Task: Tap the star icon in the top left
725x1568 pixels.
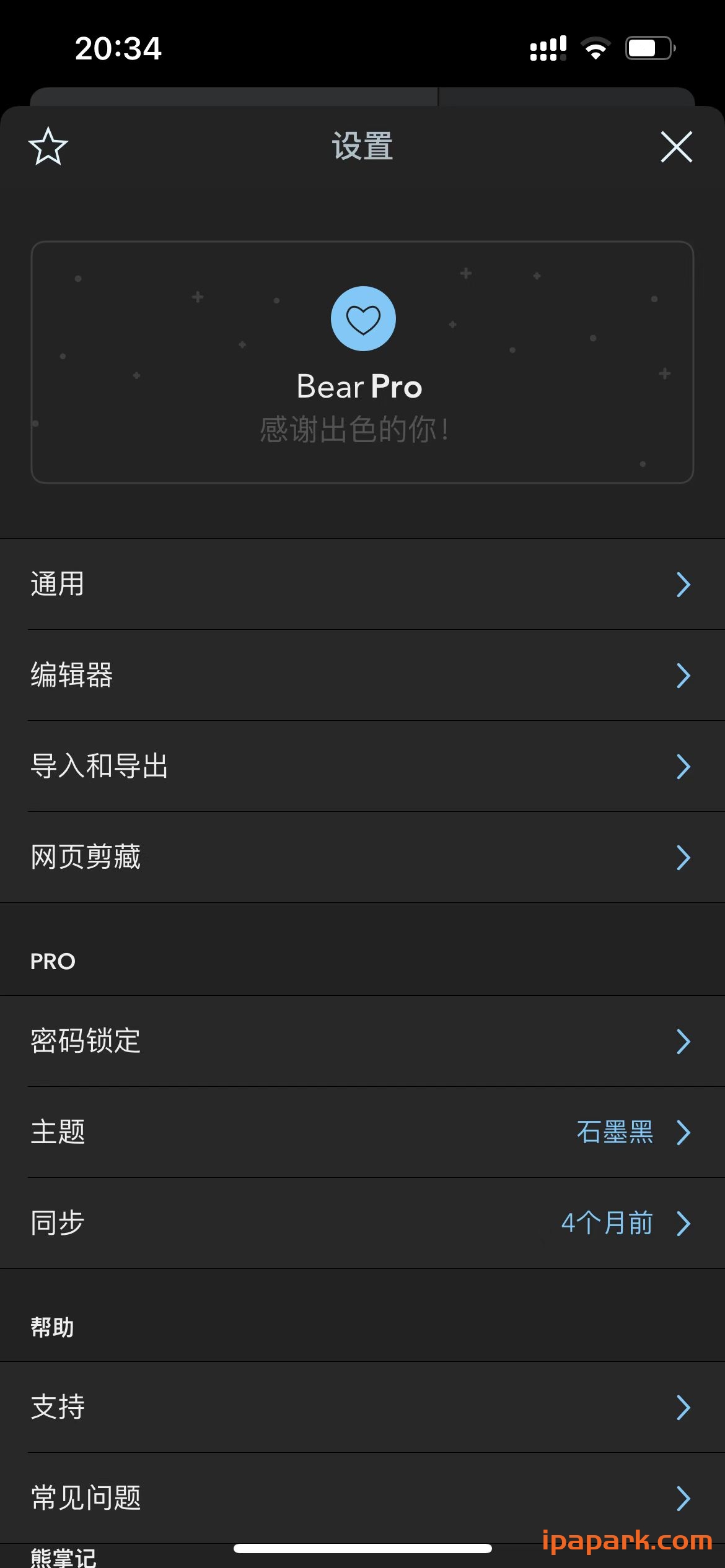Action: [47, 147]
